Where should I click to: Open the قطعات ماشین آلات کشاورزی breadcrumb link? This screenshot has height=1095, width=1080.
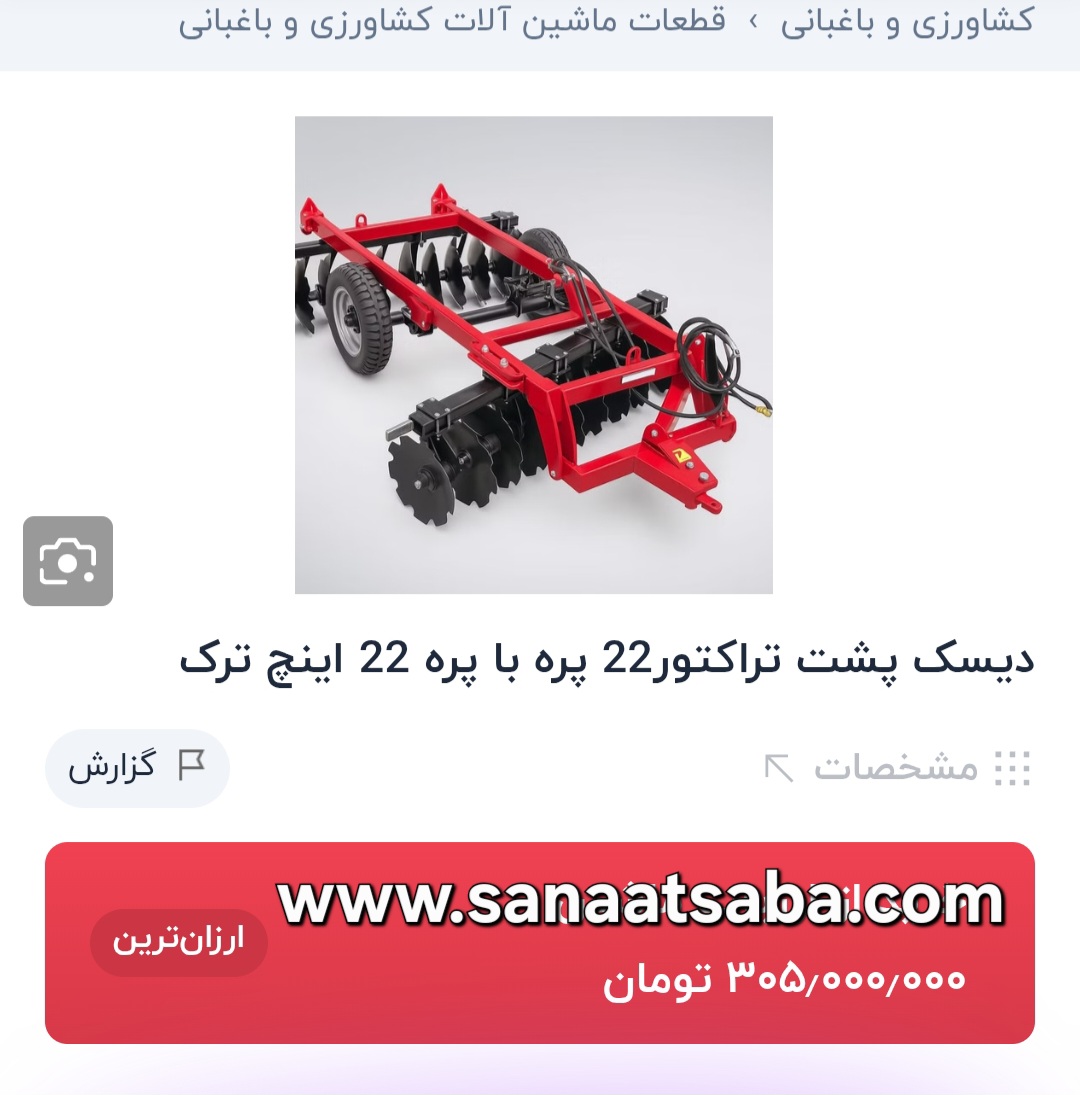tap(453, 22)
